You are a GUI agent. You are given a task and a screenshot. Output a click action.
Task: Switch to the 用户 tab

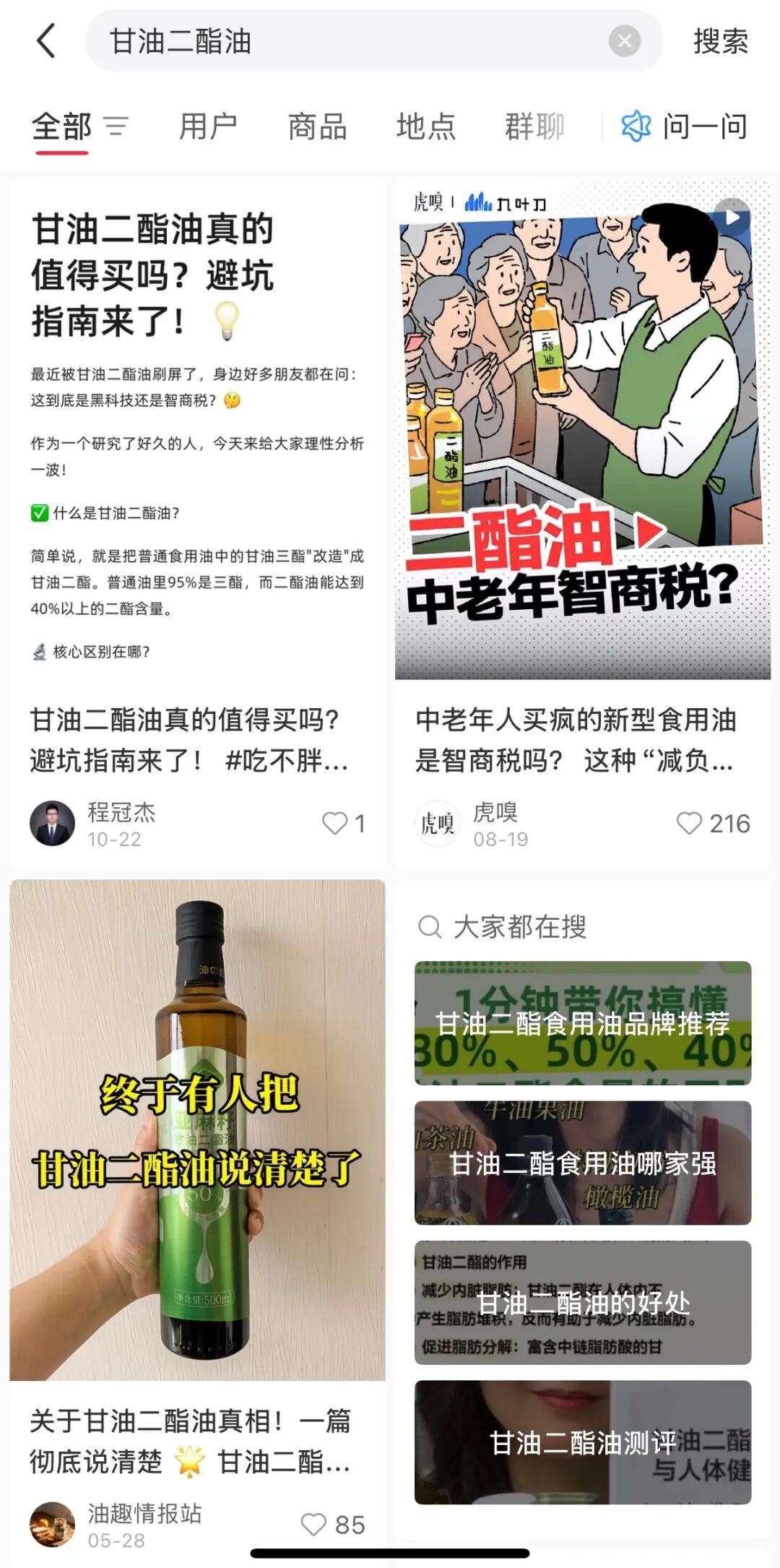point(208,127)
